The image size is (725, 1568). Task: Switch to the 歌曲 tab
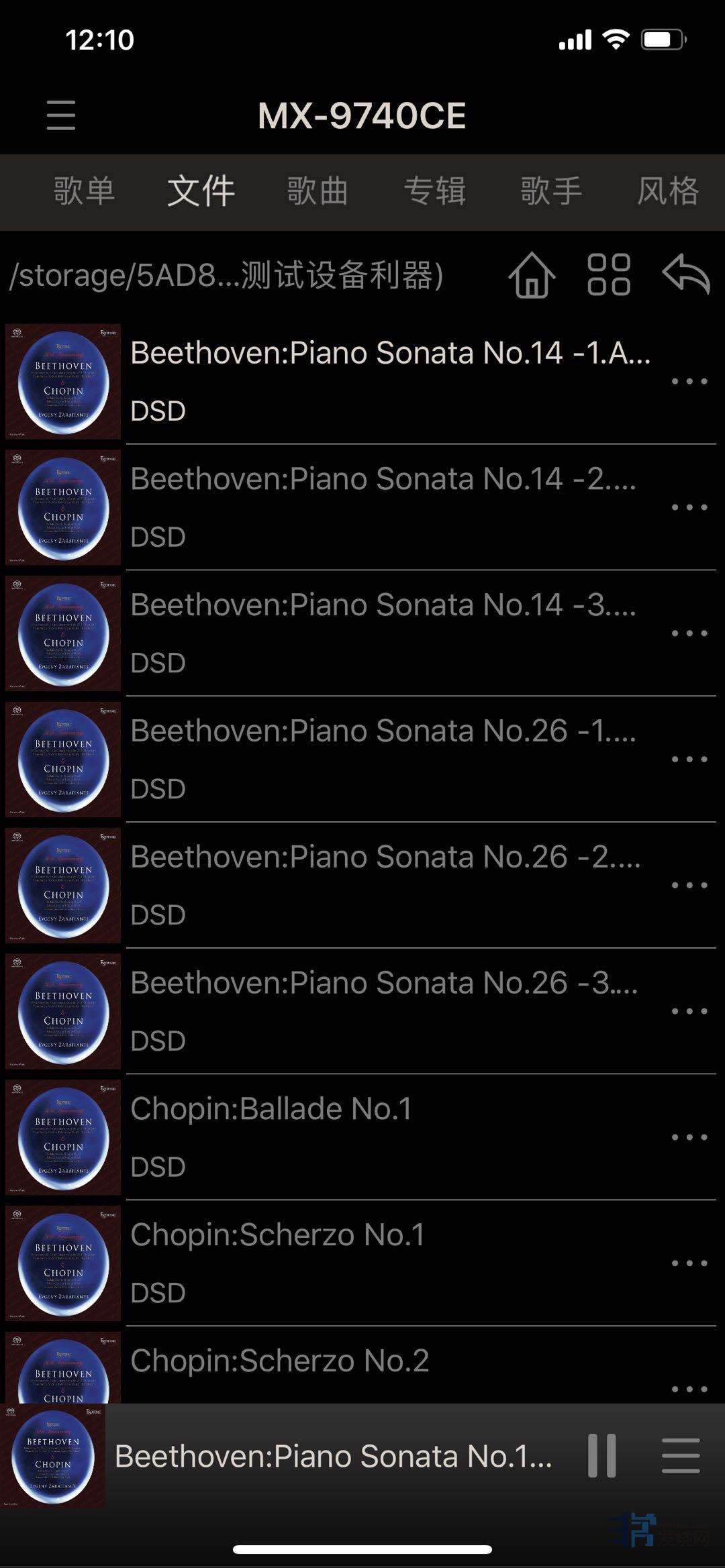(x=318, y=191)
